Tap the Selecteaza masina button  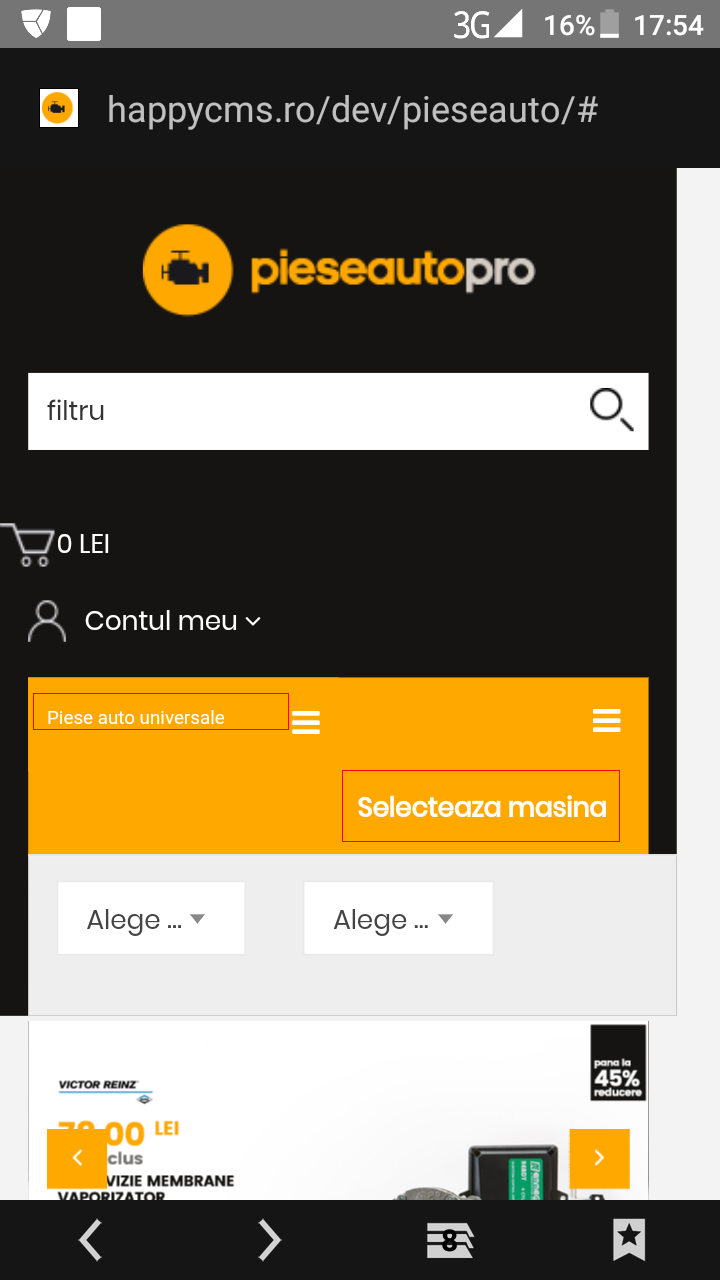(481, 806)
